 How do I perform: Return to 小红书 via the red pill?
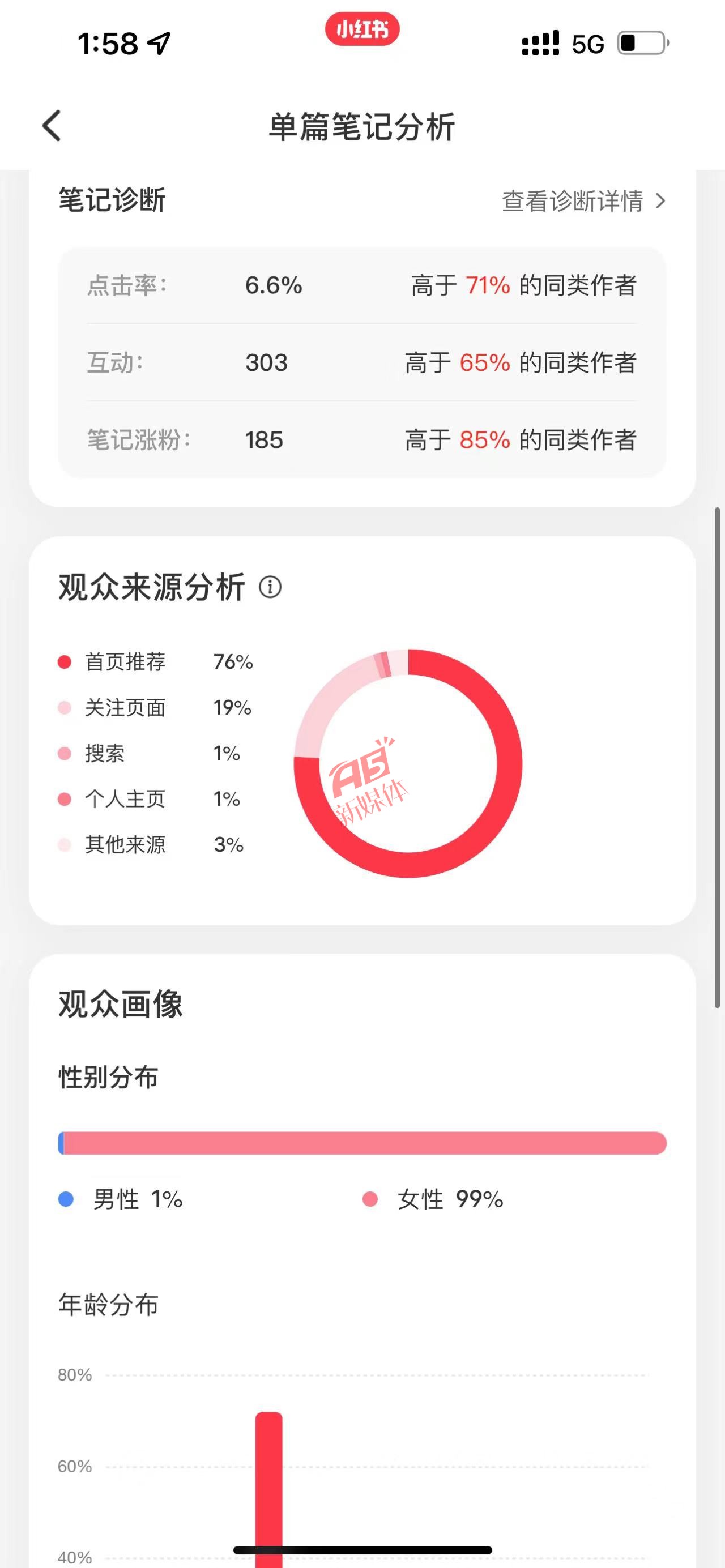pyautogui.click(x=362, y=29)
